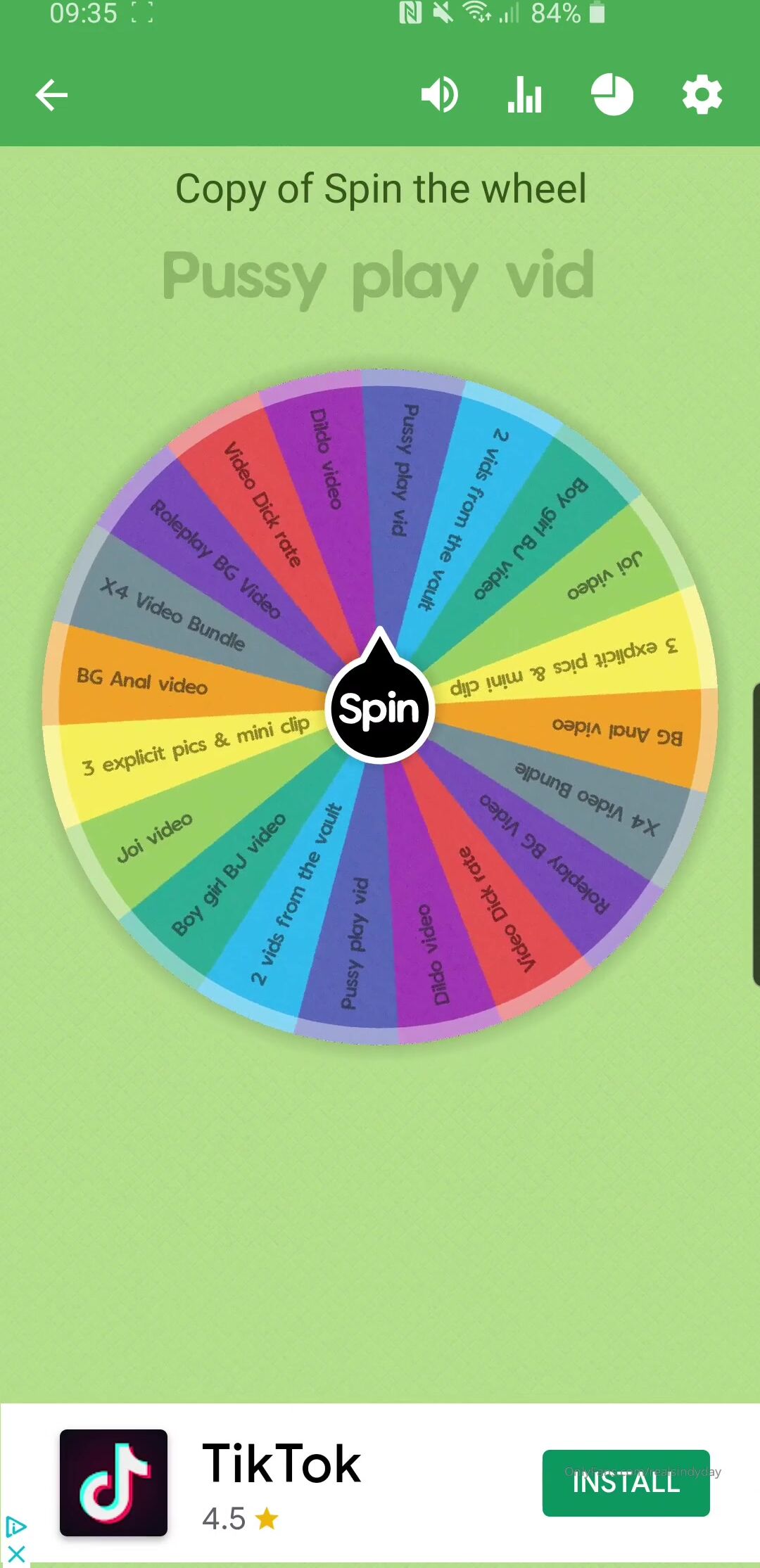The width and height of the screenshot is (760, 1568).
Task: Open the settings gear
Action: pos(702,95)
